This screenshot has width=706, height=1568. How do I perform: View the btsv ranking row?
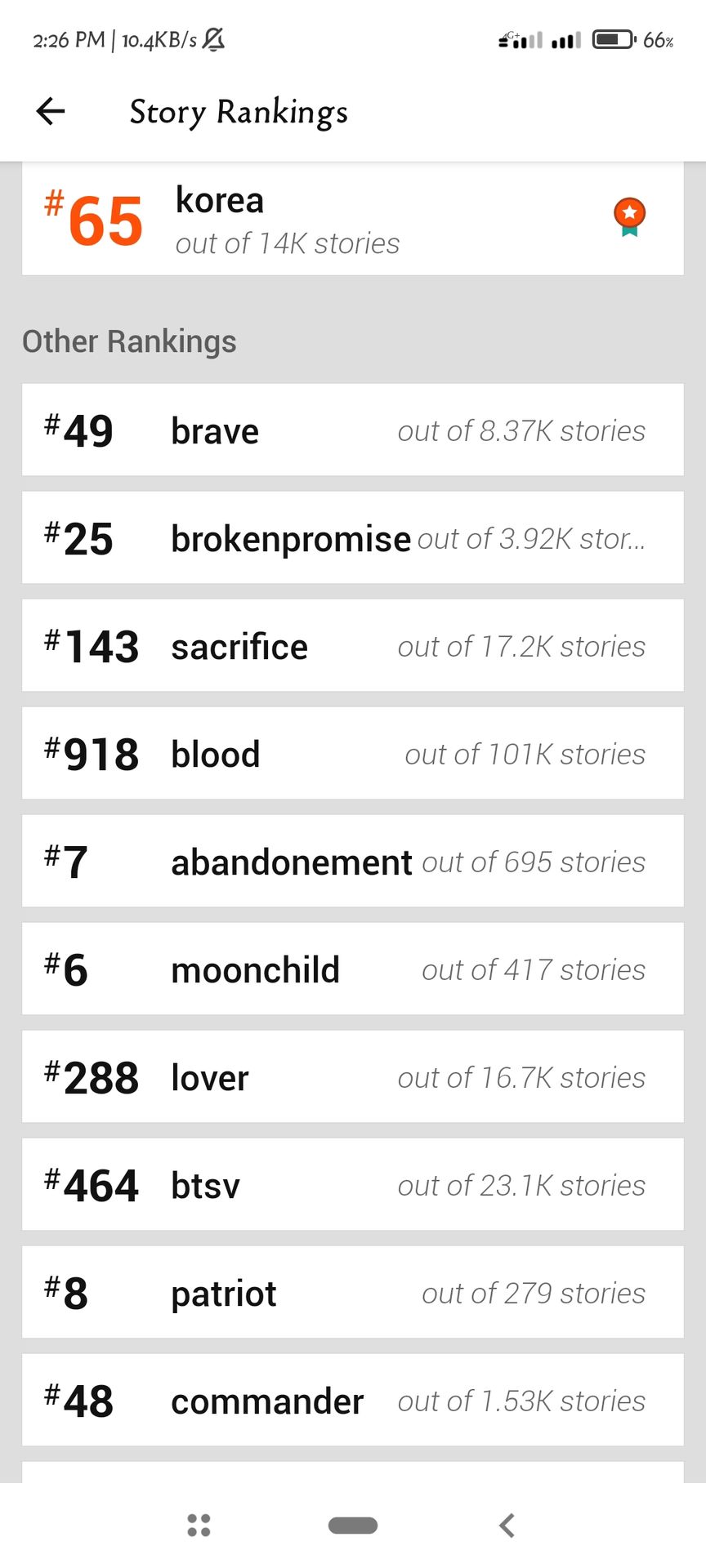coord(353,1184)
